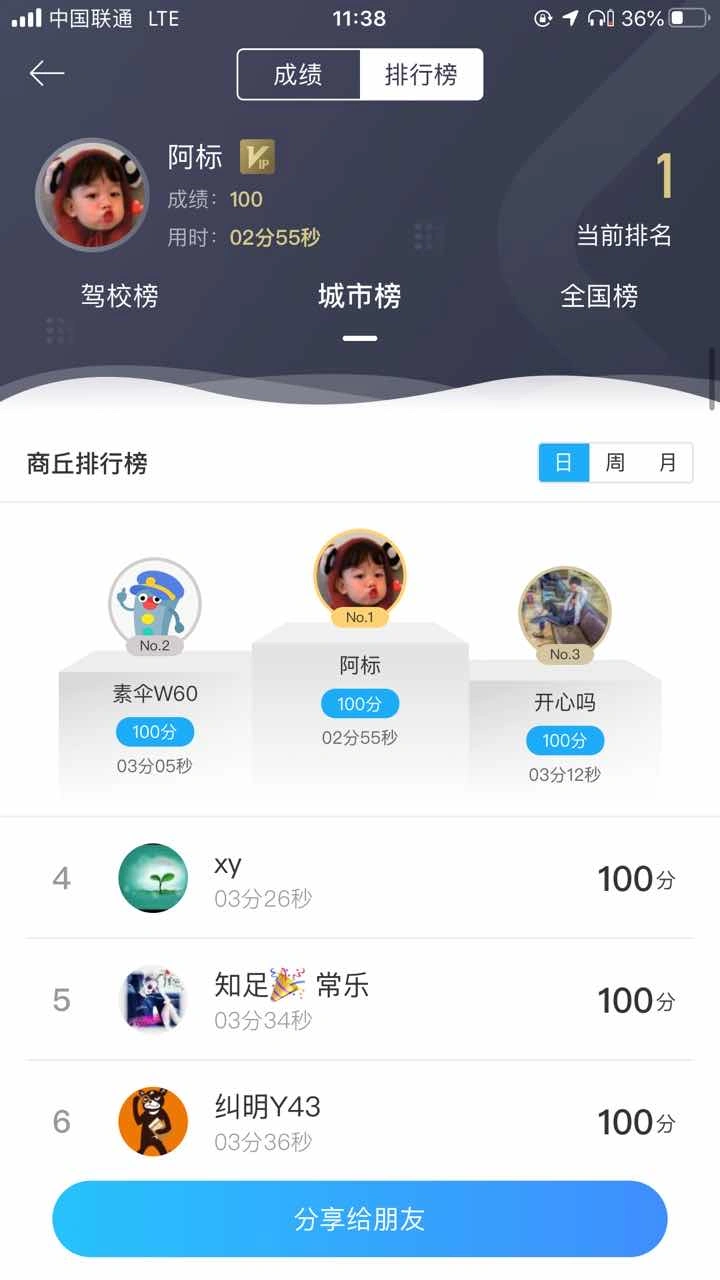Tap the 分享给朋友 button
This screenshot has width=720, height=1280.
[x=360, y=1219]
